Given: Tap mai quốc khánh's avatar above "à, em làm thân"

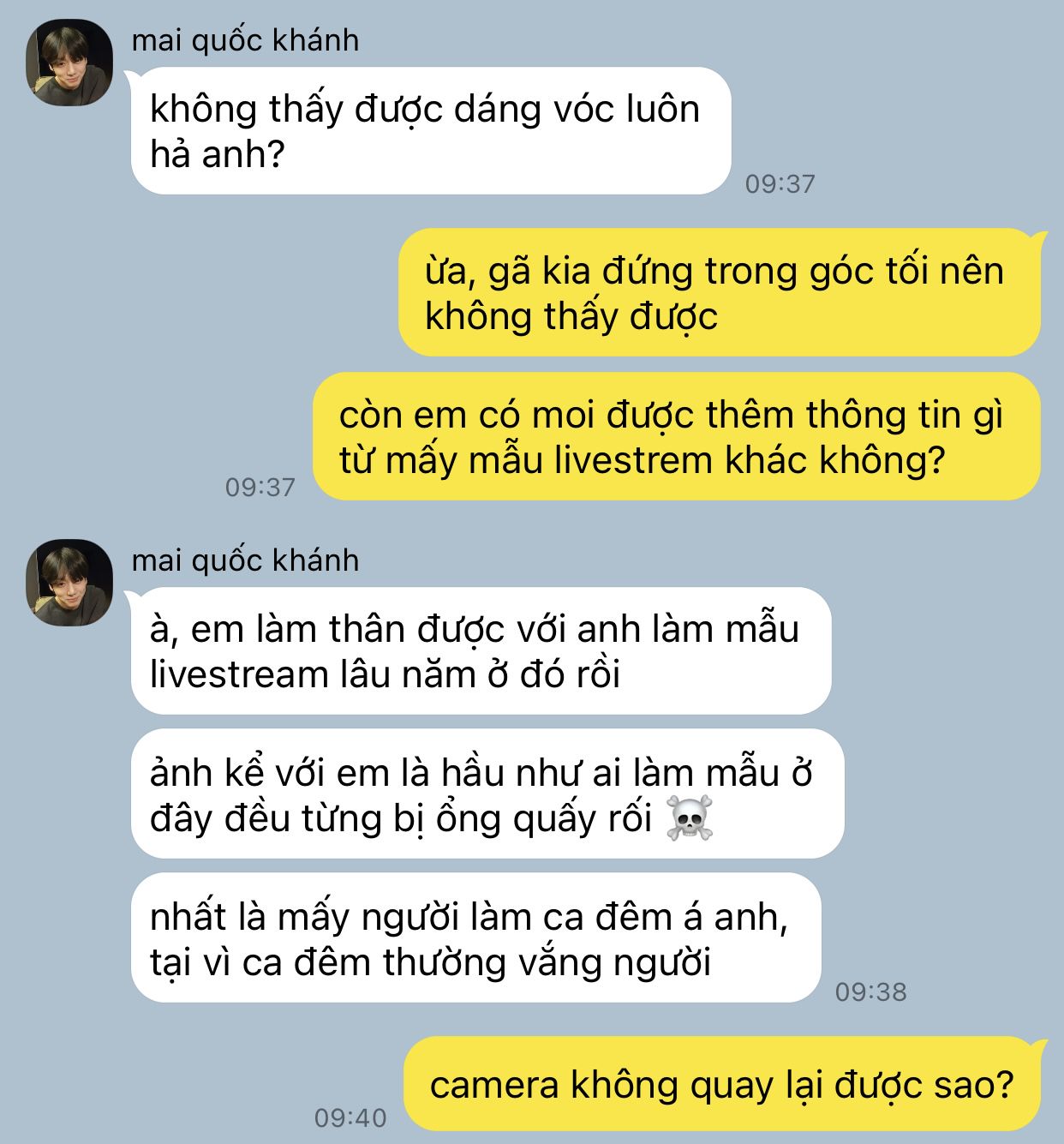Looking at the screenshot, I should pos(69,583).
